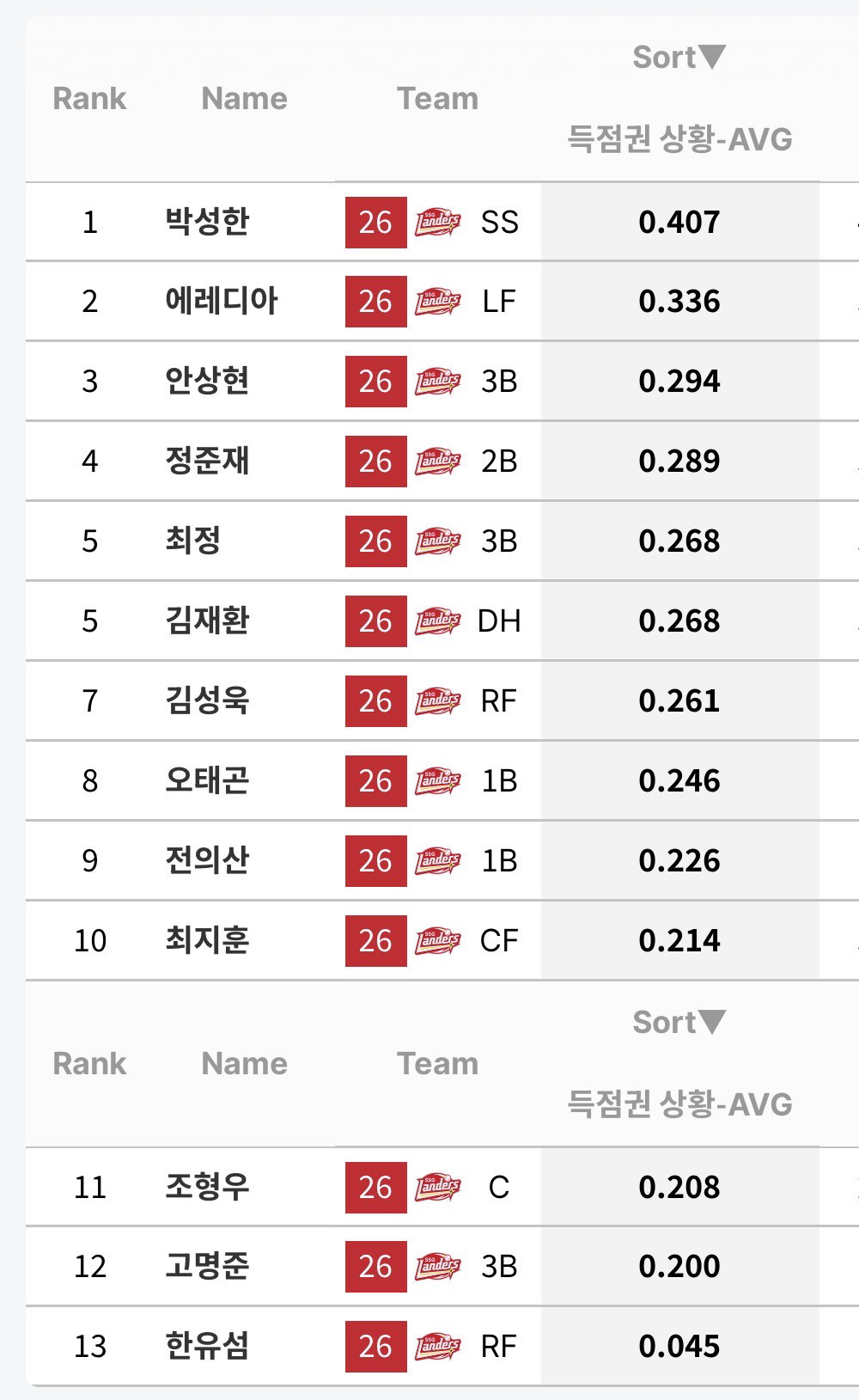View 조형우's player profile
Image resolution: width=859 pixels, height=1400 pixels.
(207, 1187)
